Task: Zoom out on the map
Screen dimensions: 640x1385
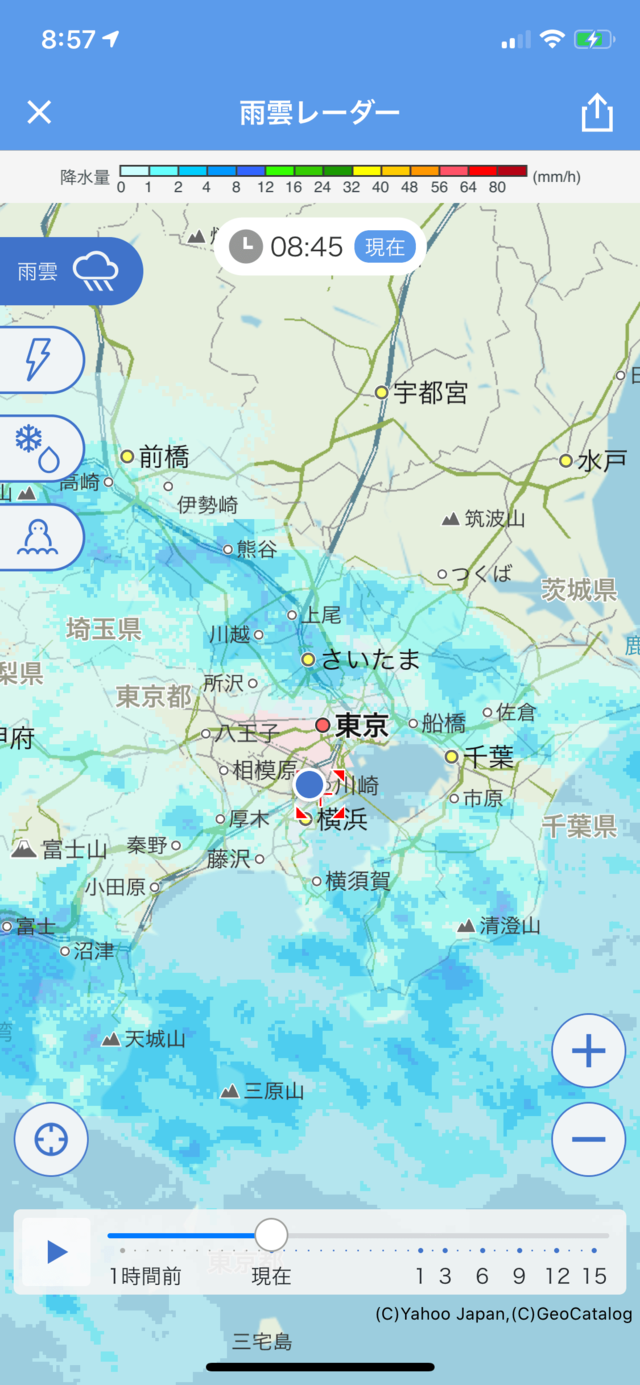Action: pyautogui.click(x=588, y=1139)
